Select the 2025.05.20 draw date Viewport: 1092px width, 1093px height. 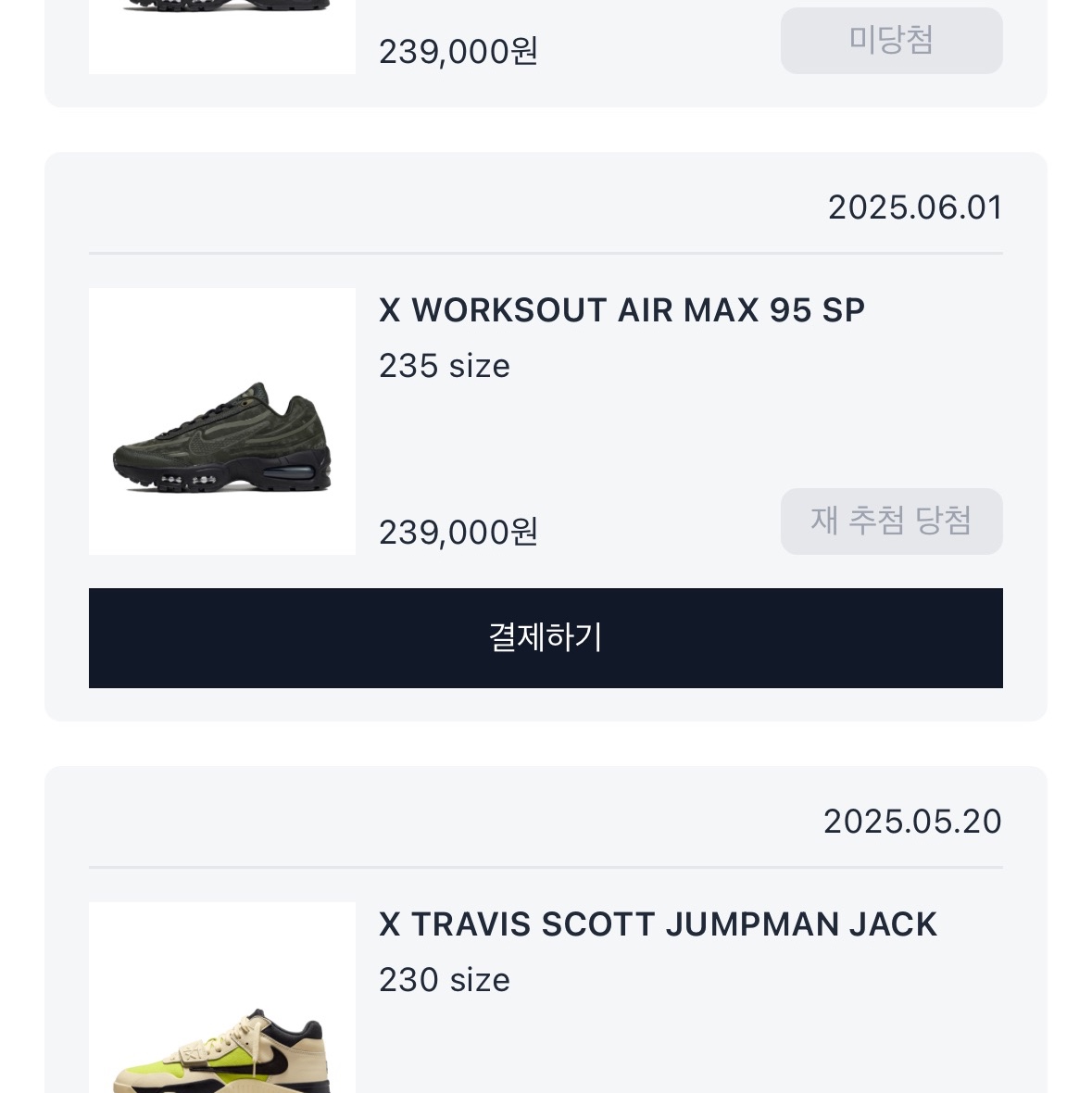tap(912, 821)
